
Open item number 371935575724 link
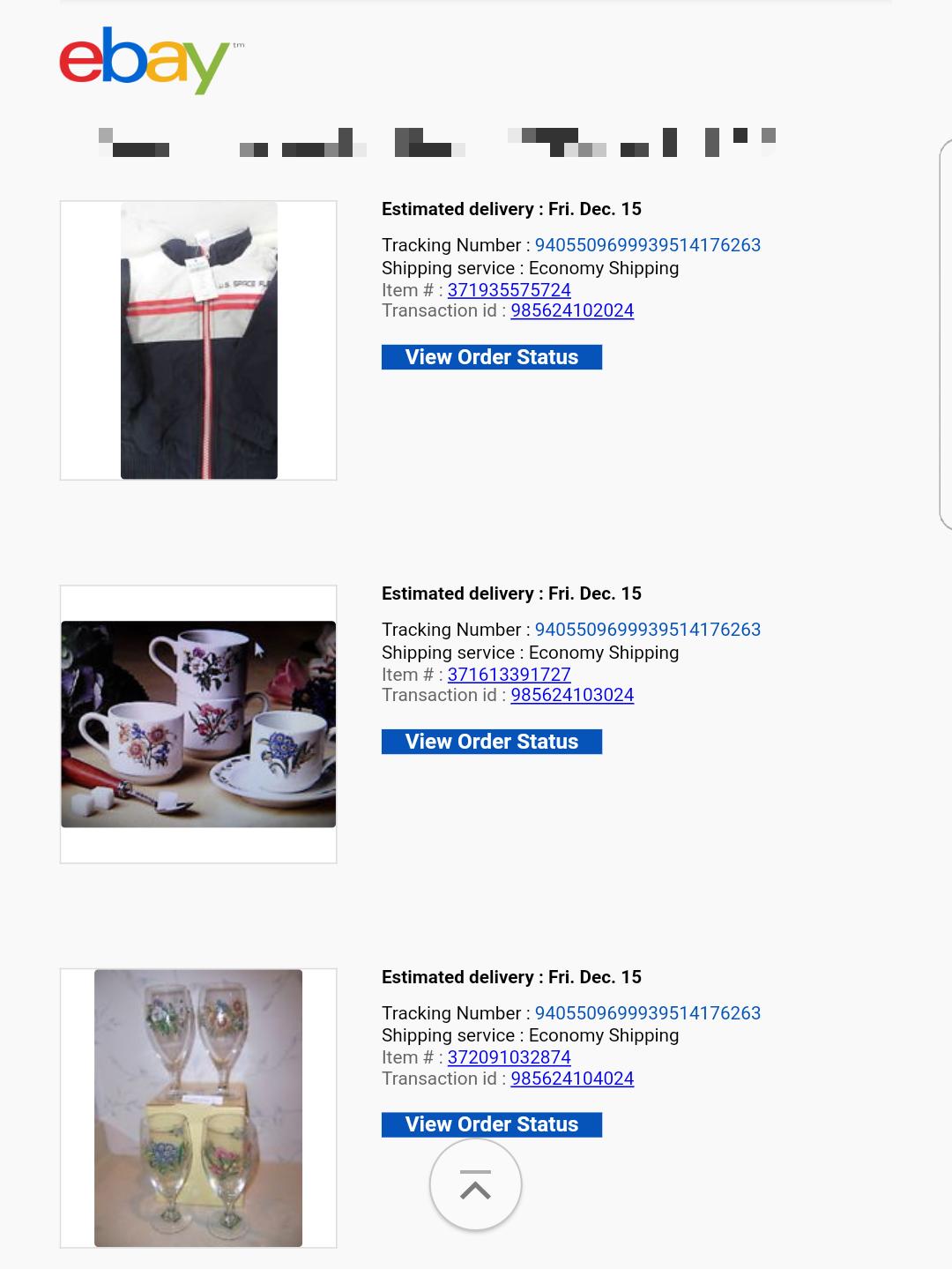pyautogui.click(x=509, y=290)
